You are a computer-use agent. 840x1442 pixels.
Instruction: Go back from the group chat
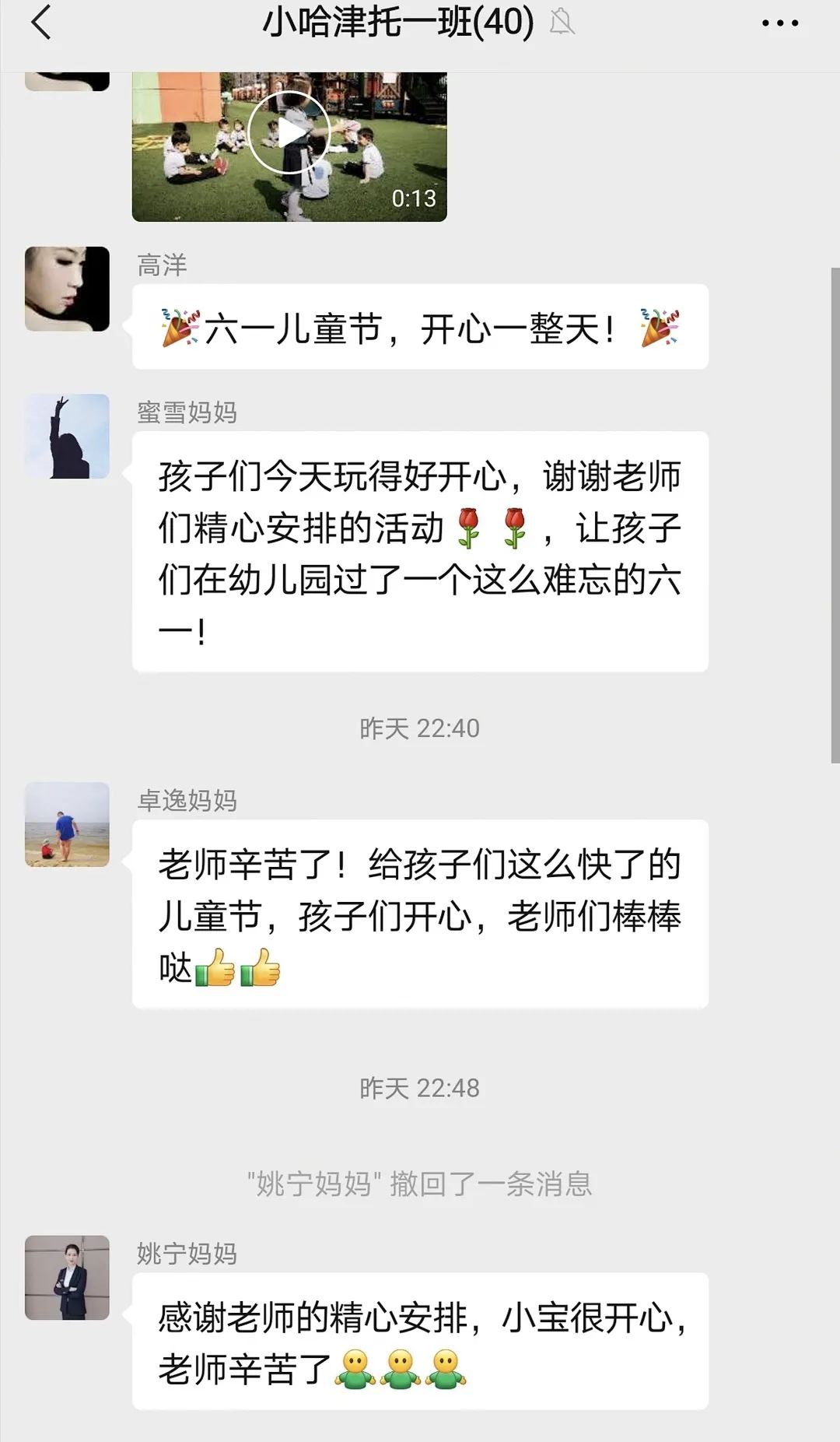(40, 23)
